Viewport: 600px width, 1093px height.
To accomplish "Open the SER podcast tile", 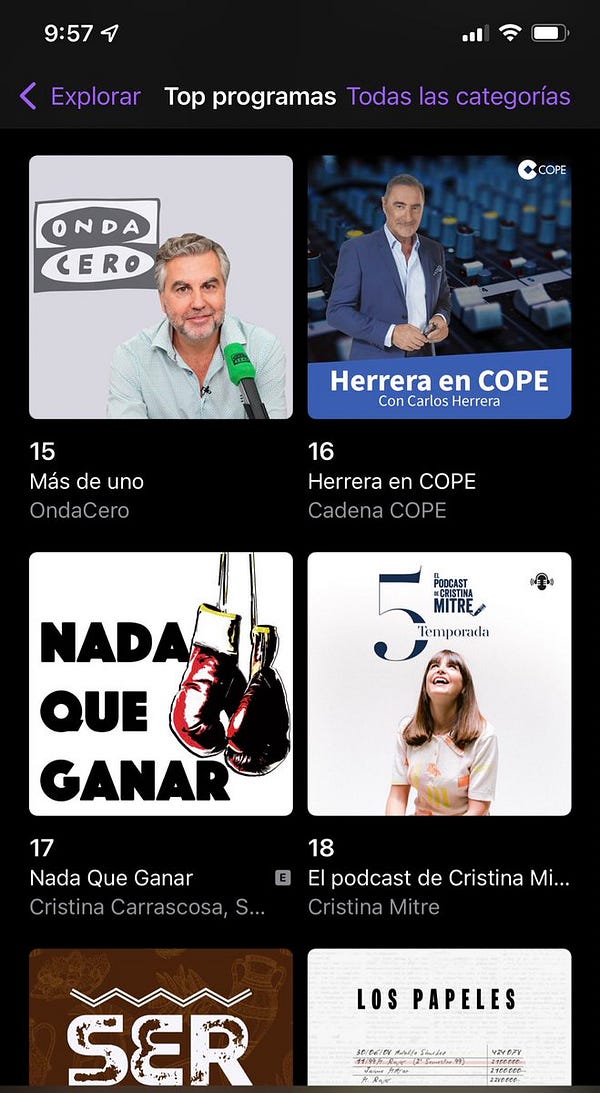I will 161,1015.
